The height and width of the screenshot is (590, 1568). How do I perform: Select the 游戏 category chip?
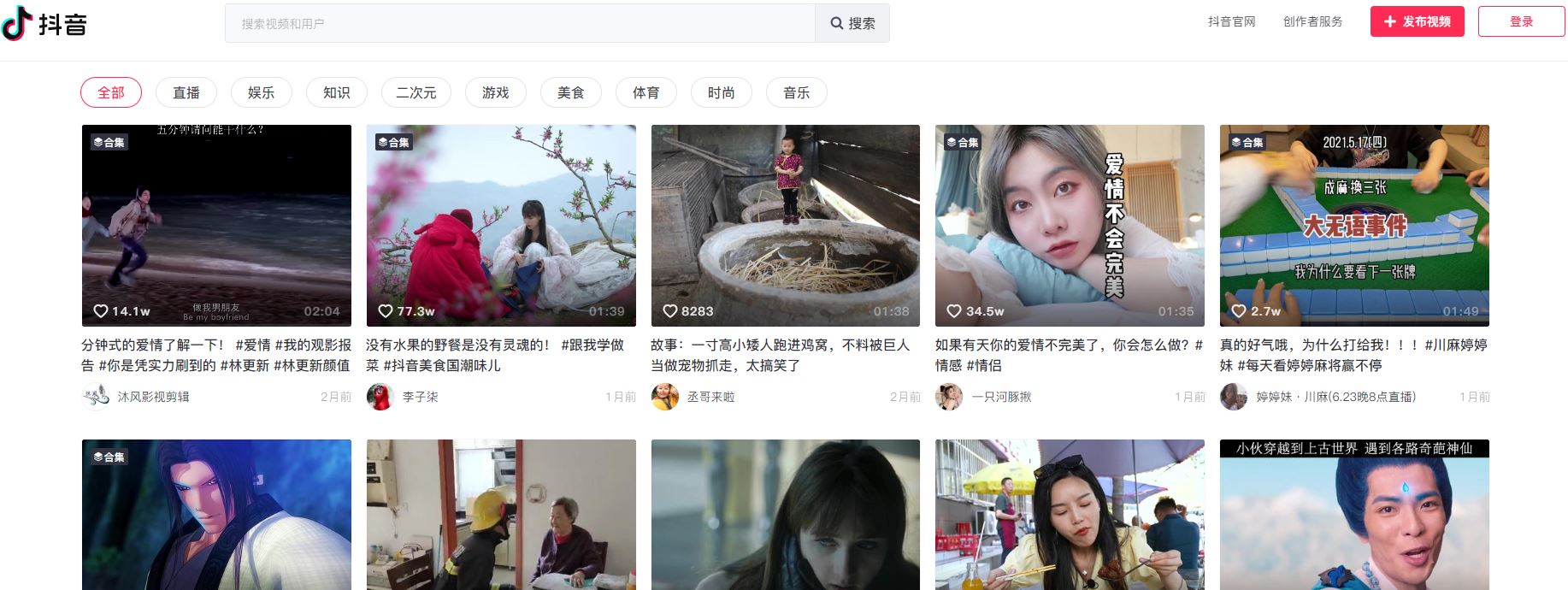click(x=496, y=92)
